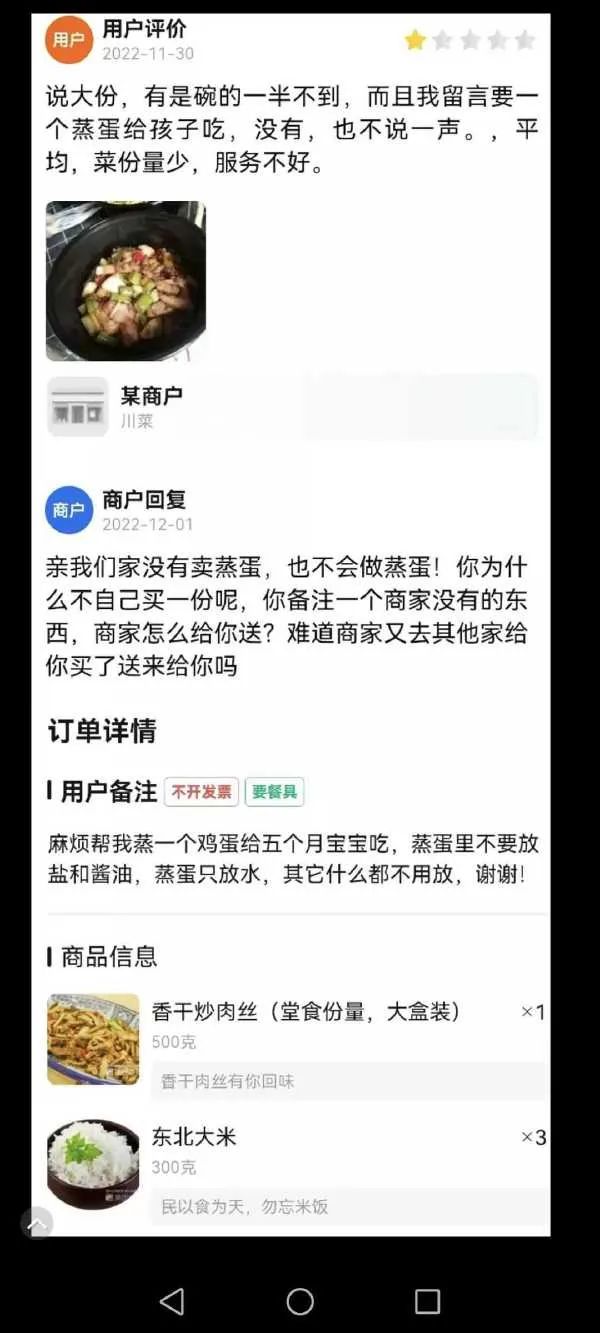This screenshot has height=1333, width=600.
Task: Go back using the system back button
Action: pos(172,1301)
